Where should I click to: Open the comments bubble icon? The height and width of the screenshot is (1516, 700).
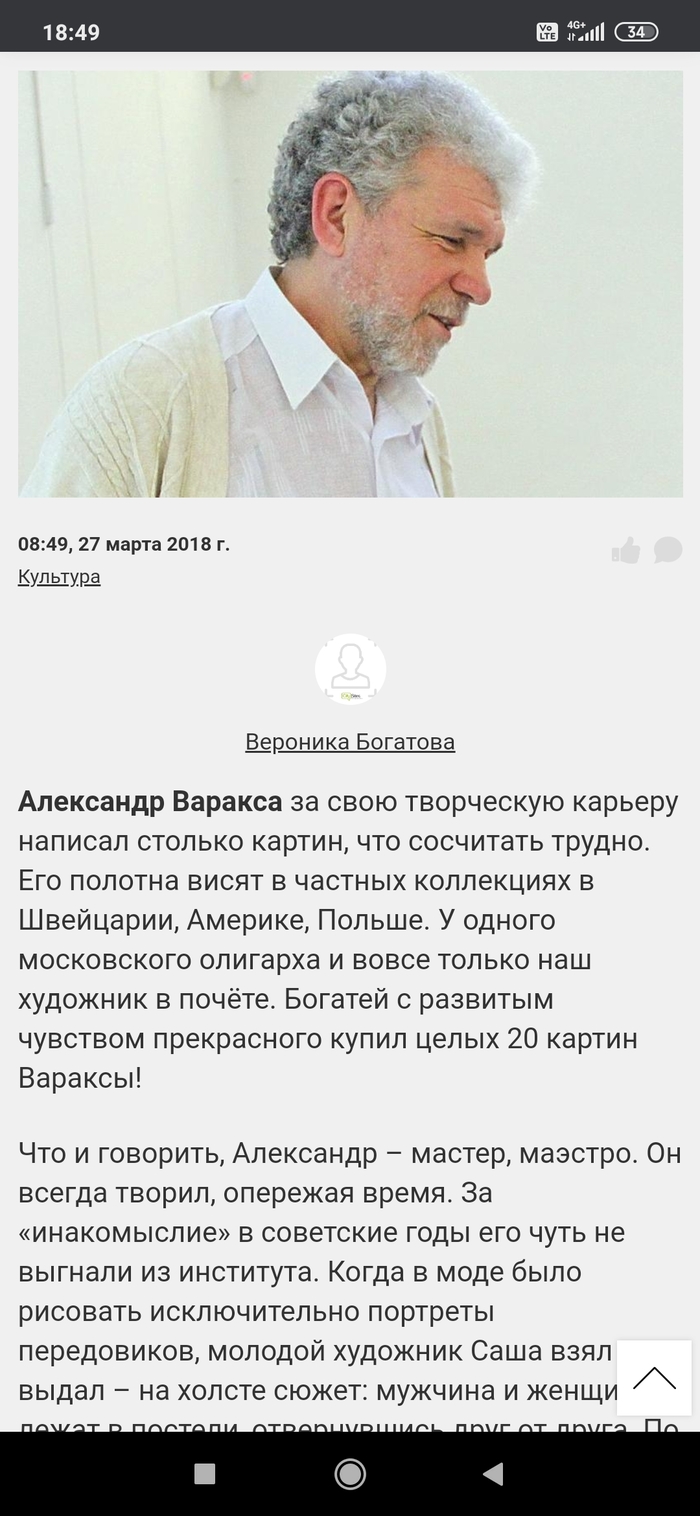click(668, 550)
